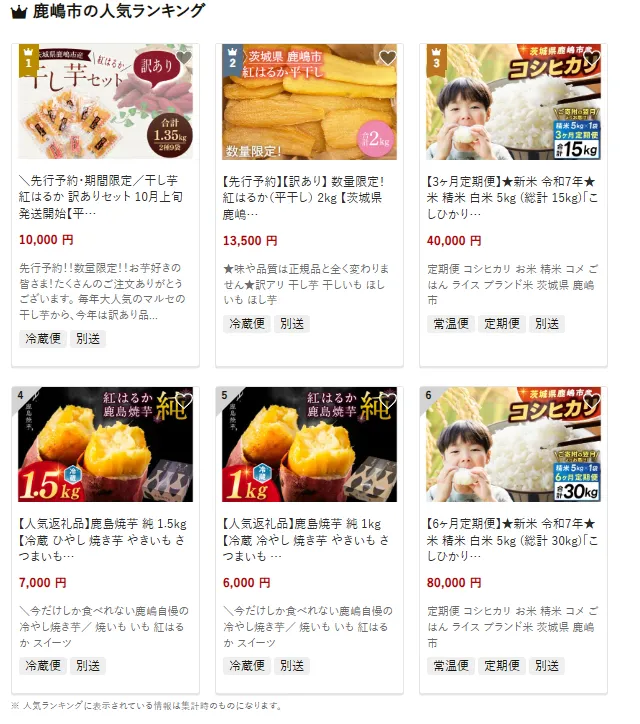Image resolution: width=640 pixels, height=724 pixels.
Task: Favorite the 10,000円 干し芋セット with its heart
Action: 183,58
